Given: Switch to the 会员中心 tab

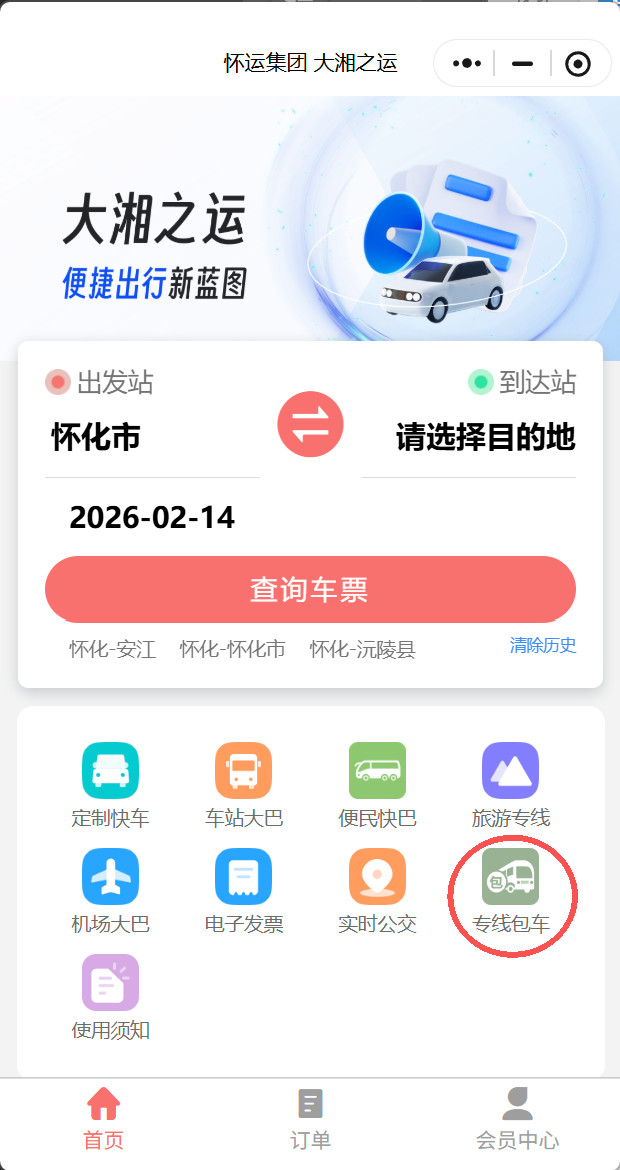Looking at the screenshot, I should tap(517, 1120).
